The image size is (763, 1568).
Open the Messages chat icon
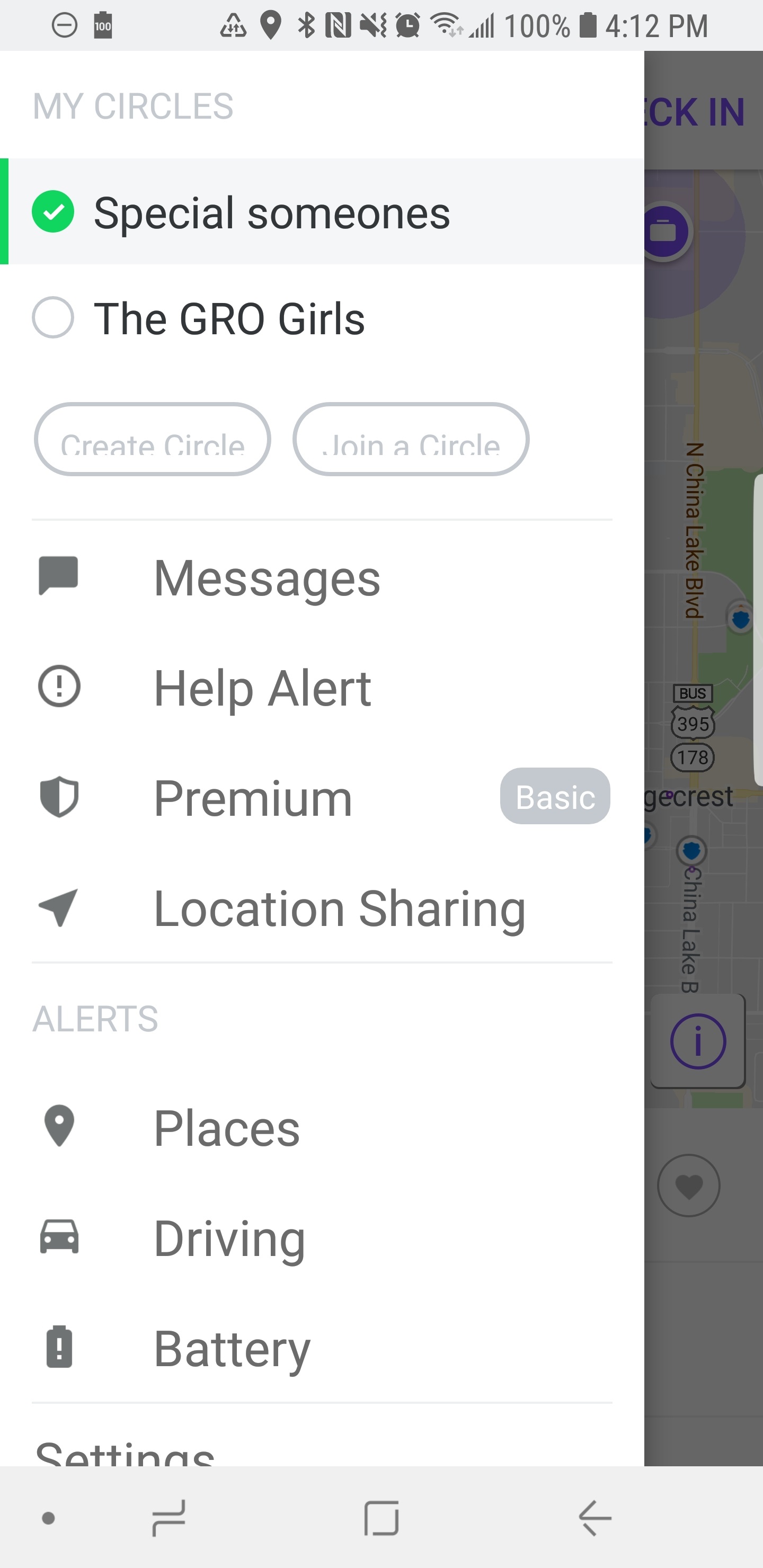tap(58, 575)
